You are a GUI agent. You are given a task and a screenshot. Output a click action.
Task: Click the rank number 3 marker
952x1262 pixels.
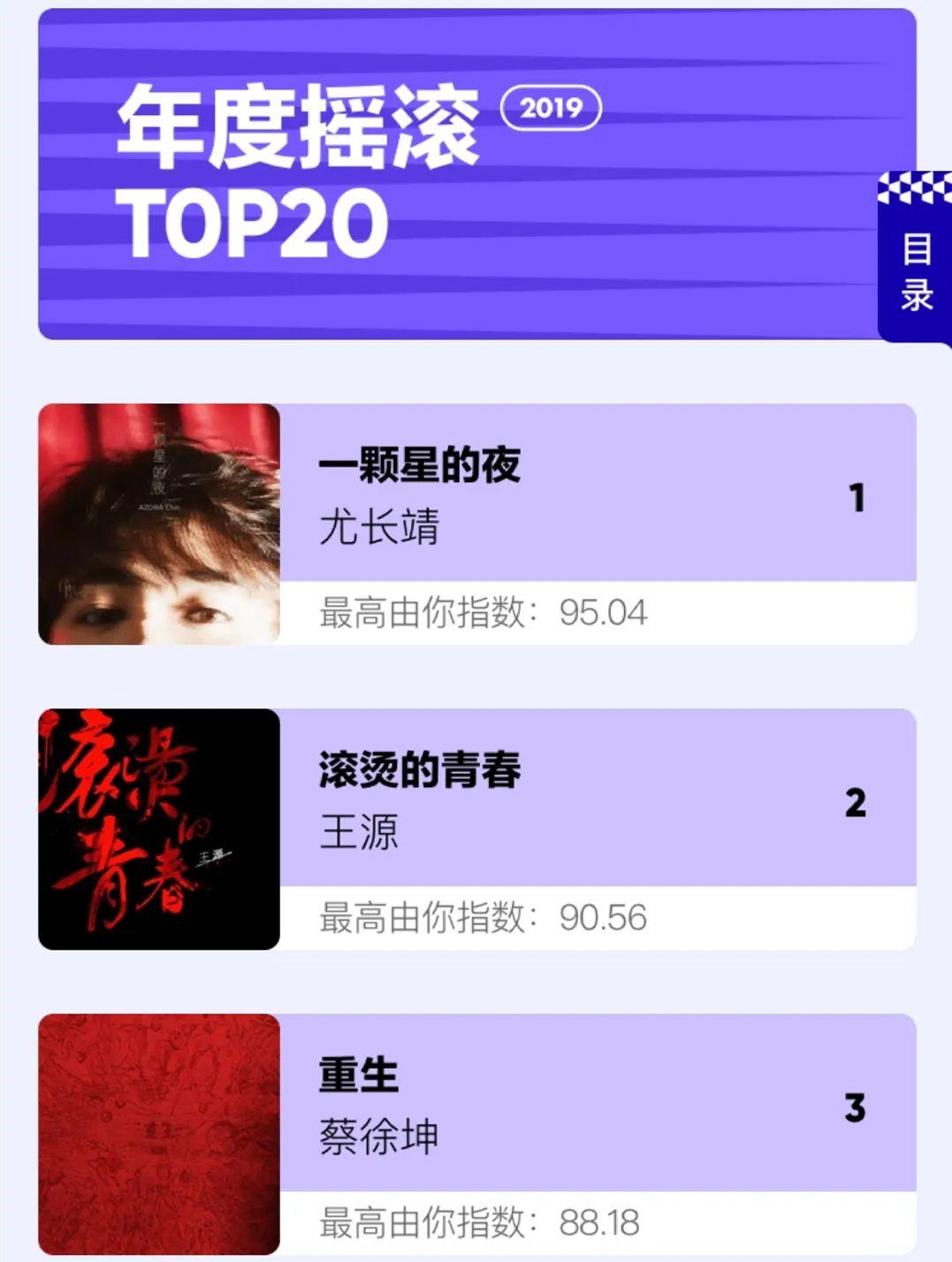click(x=854, y=1110)
